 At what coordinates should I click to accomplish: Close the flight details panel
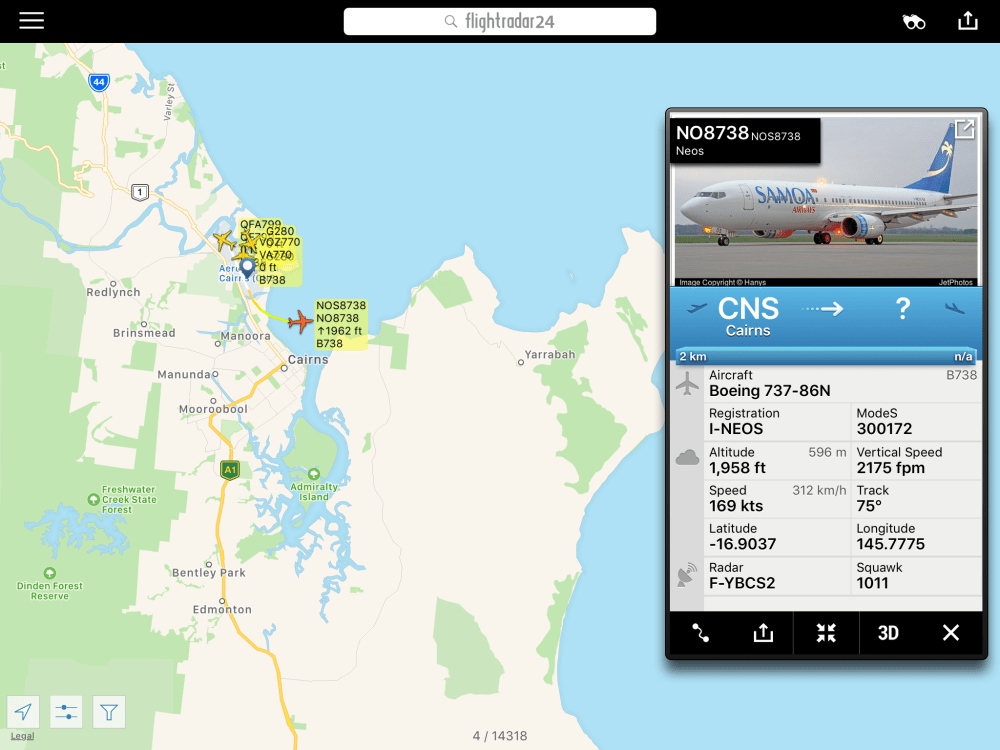click(x=951, y=633)
